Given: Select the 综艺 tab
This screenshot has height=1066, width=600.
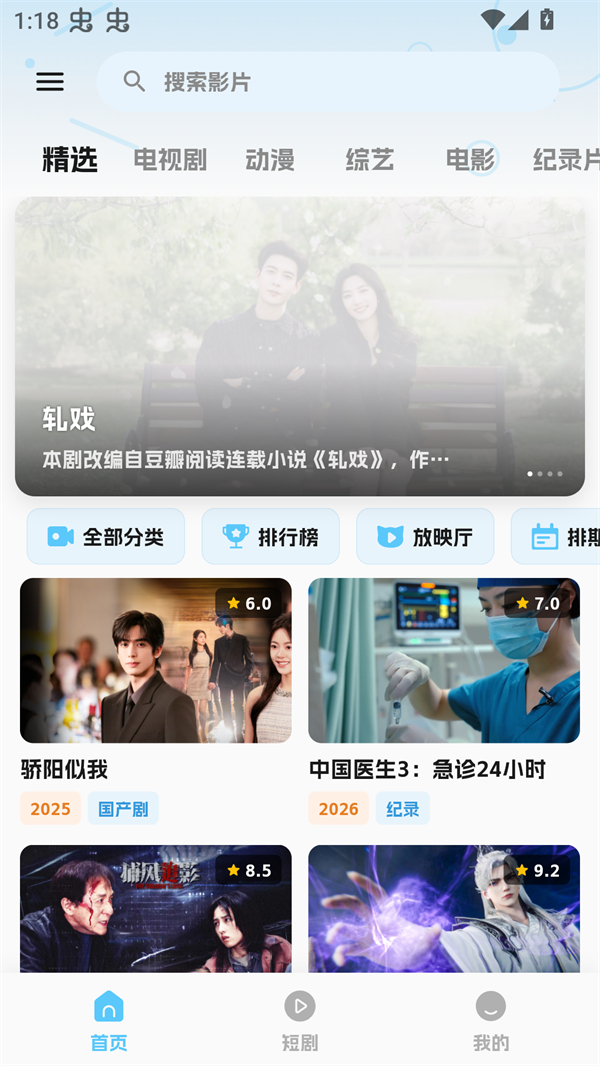Looking at the screenshot, I should (x=370, y=160).
